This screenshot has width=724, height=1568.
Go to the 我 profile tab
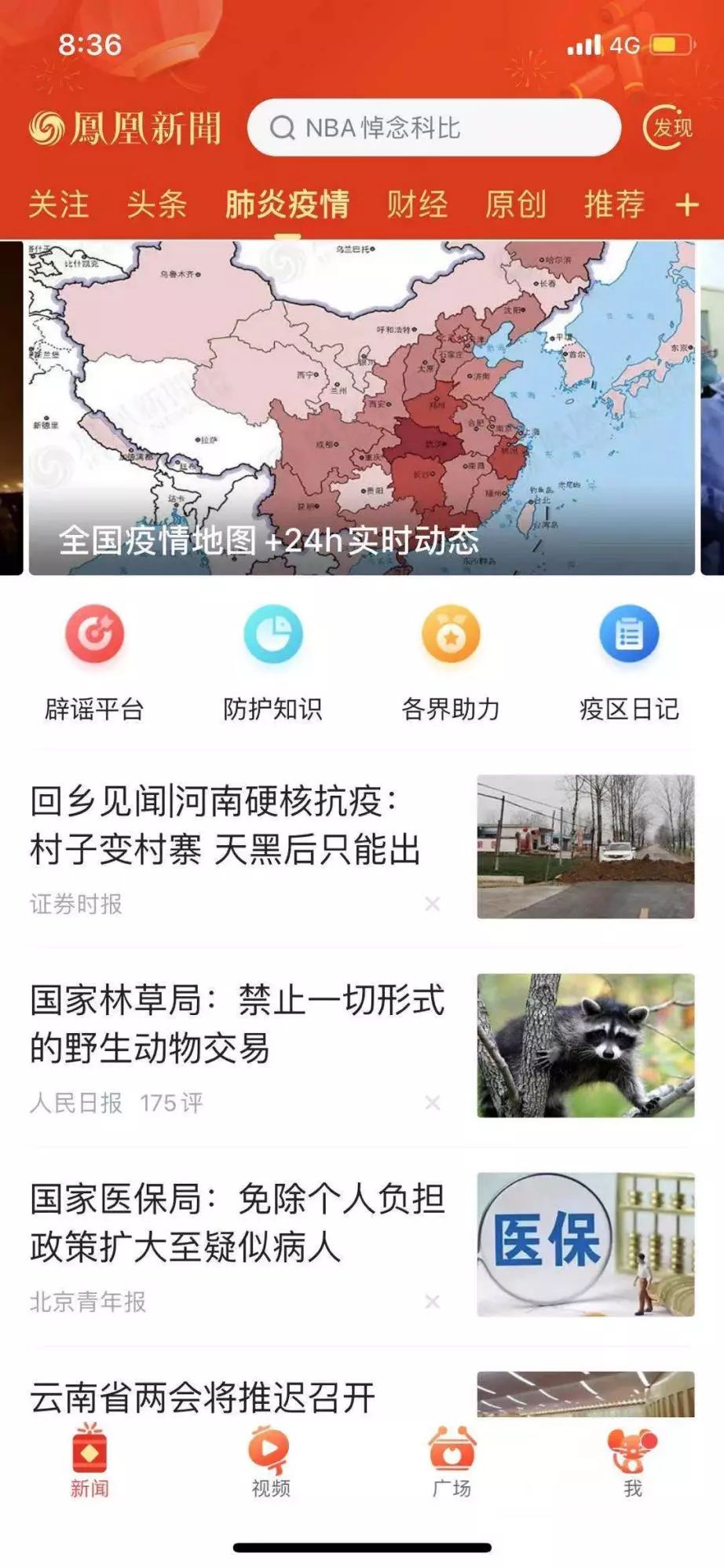coord(632,1463)
